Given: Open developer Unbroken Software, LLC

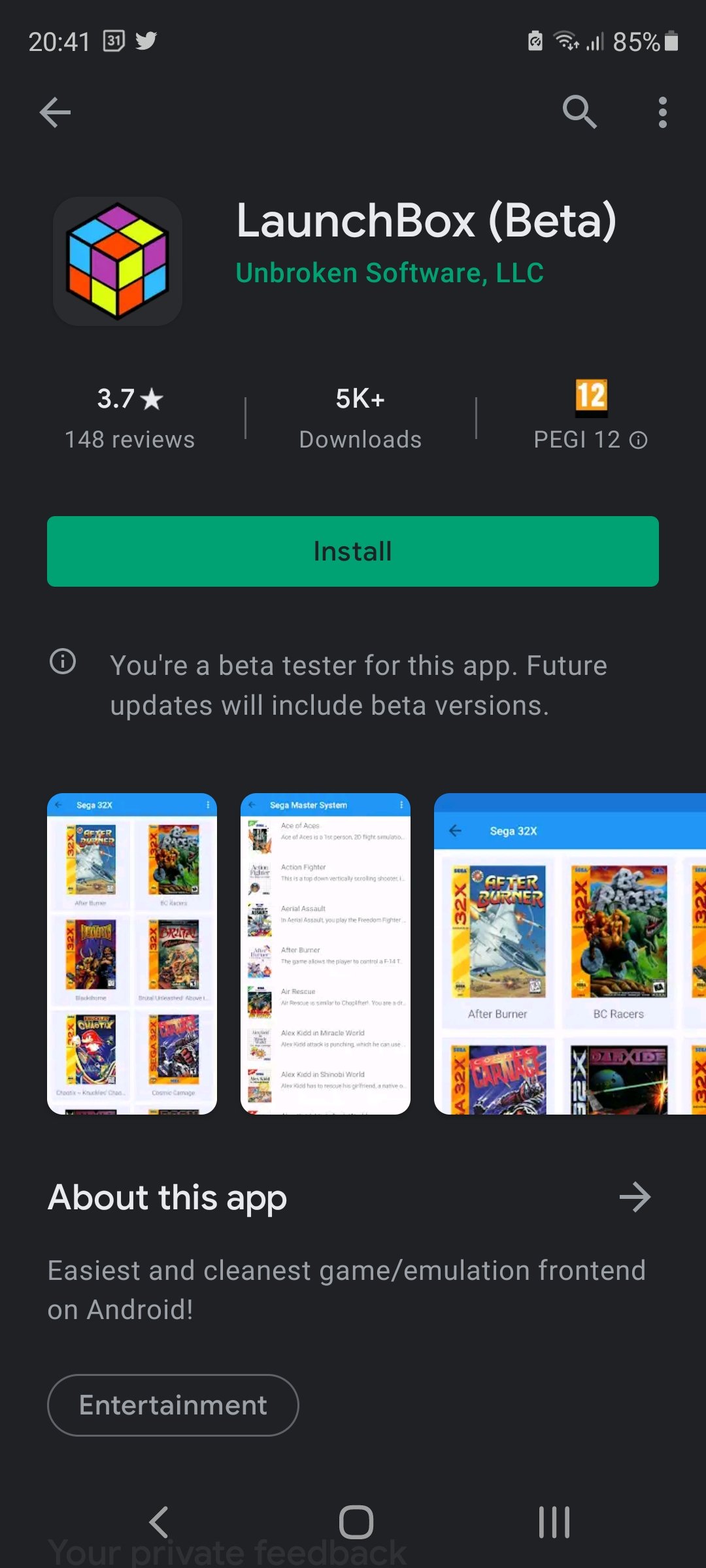Looking at the screenshot, I should (x=390, y=273).
